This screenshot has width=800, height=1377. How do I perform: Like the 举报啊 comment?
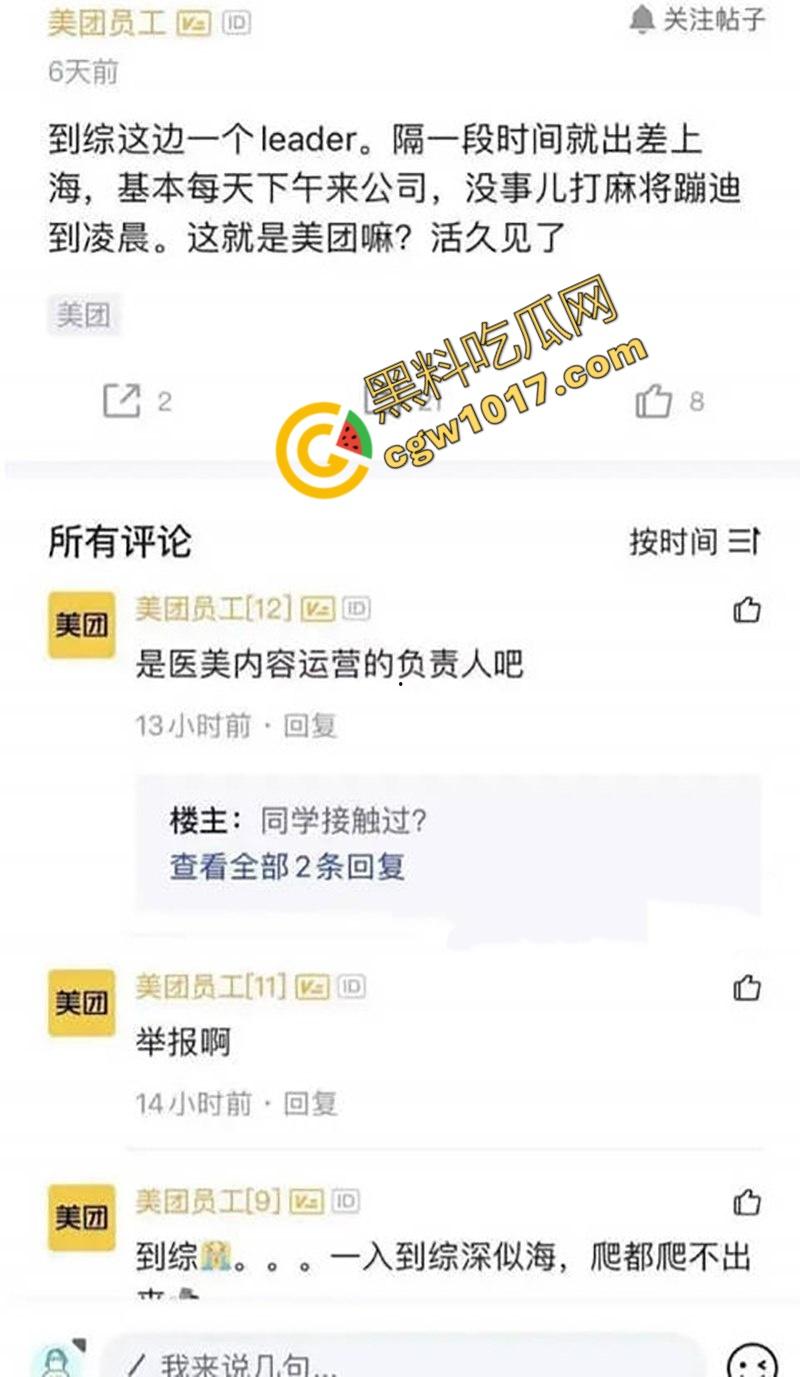point(747,988)
